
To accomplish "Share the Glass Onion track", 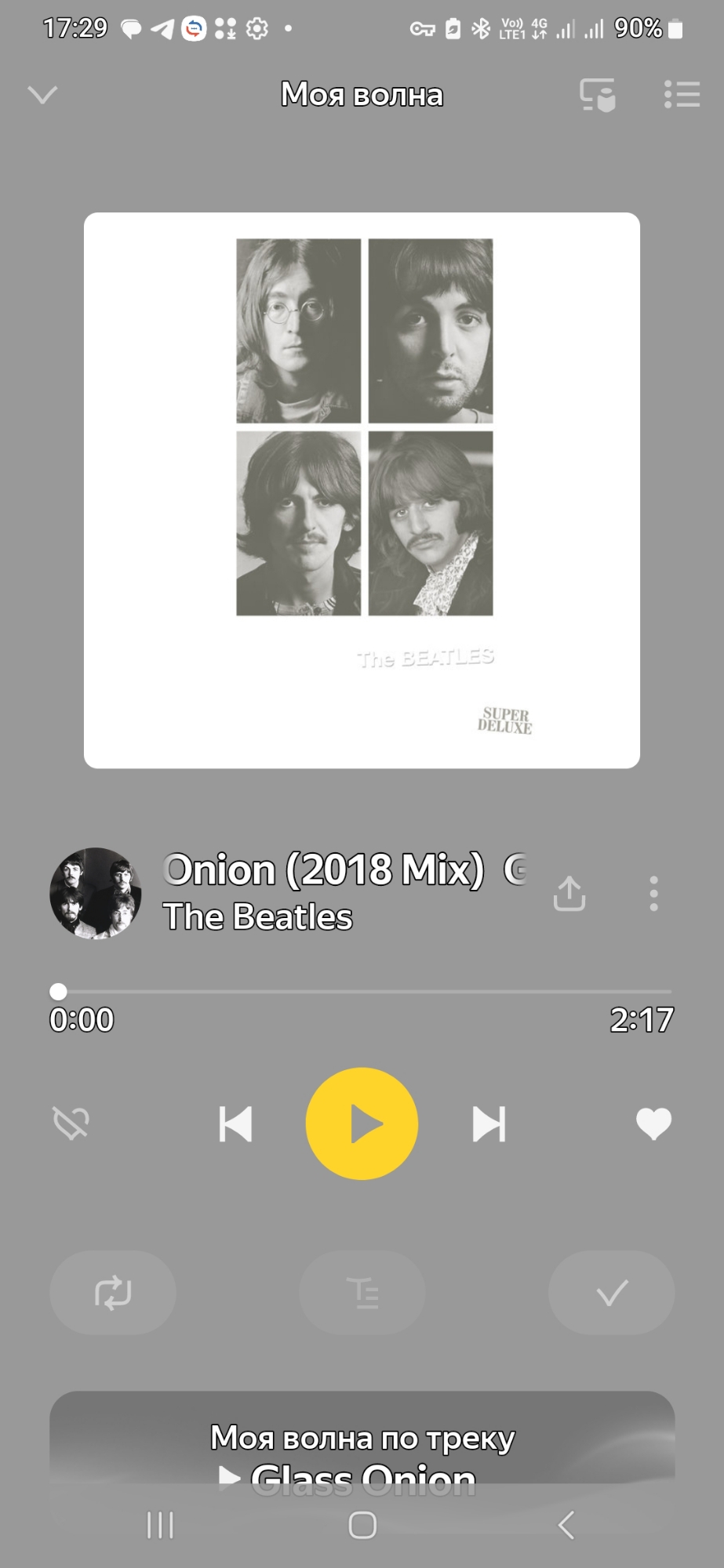I will pos(569,893).
